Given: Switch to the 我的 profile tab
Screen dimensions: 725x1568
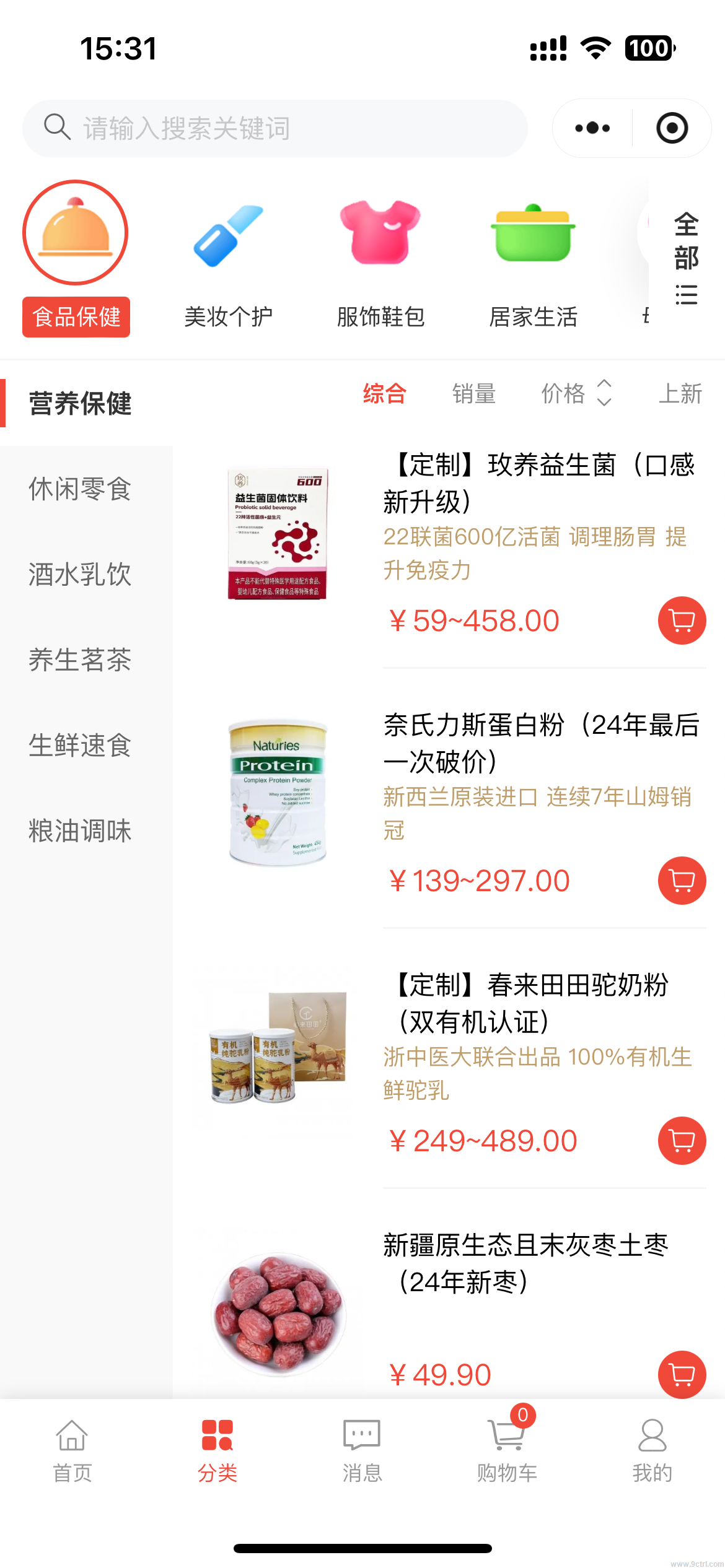Looking at the screenshot, I should pyautogui.click(x=652, y=1450).
